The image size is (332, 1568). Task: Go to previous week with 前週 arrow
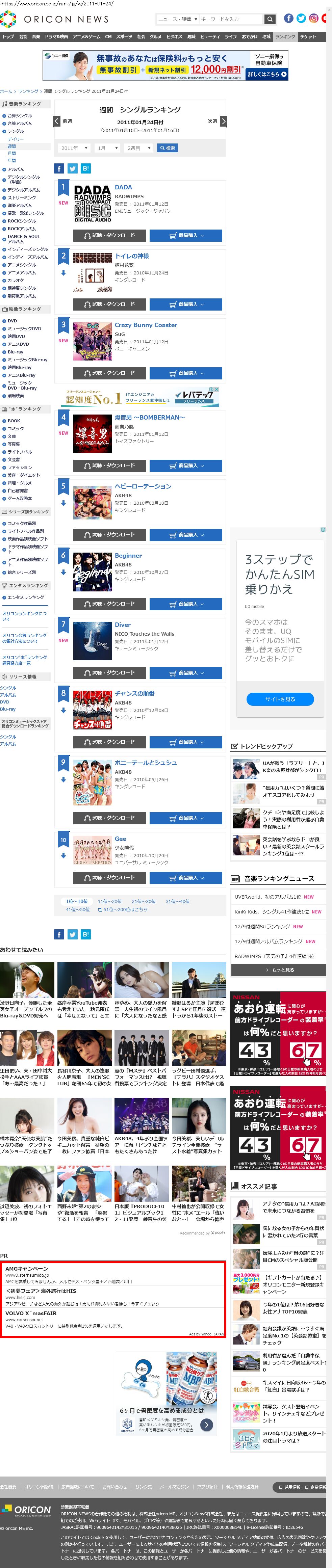pyautogui.click(x=57, y=121)
